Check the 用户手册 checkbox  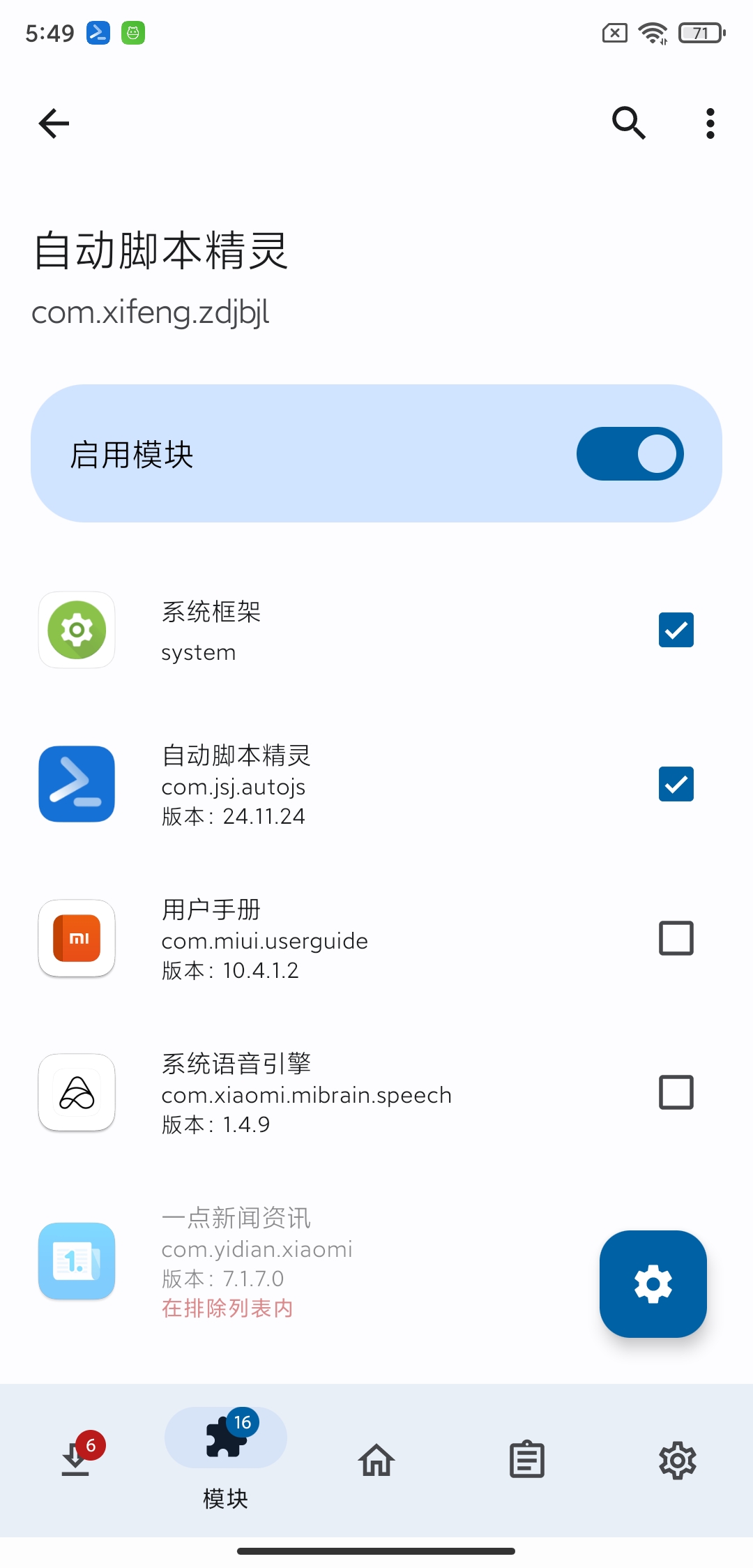pyautogui.click(x=676, y=938)
